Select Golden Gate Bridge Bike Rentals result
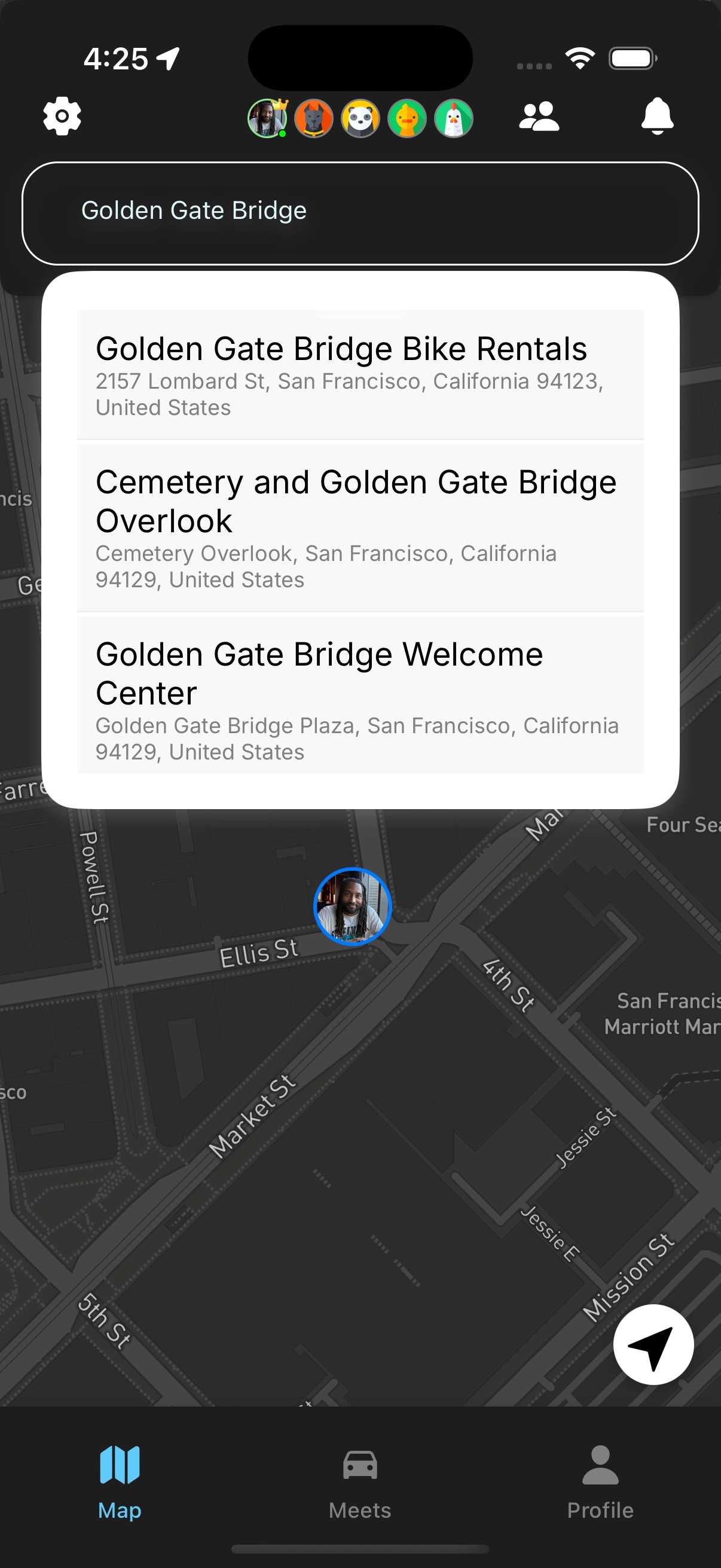The image size is (721, 1568). pyautogui.click(x=360, y=374)
